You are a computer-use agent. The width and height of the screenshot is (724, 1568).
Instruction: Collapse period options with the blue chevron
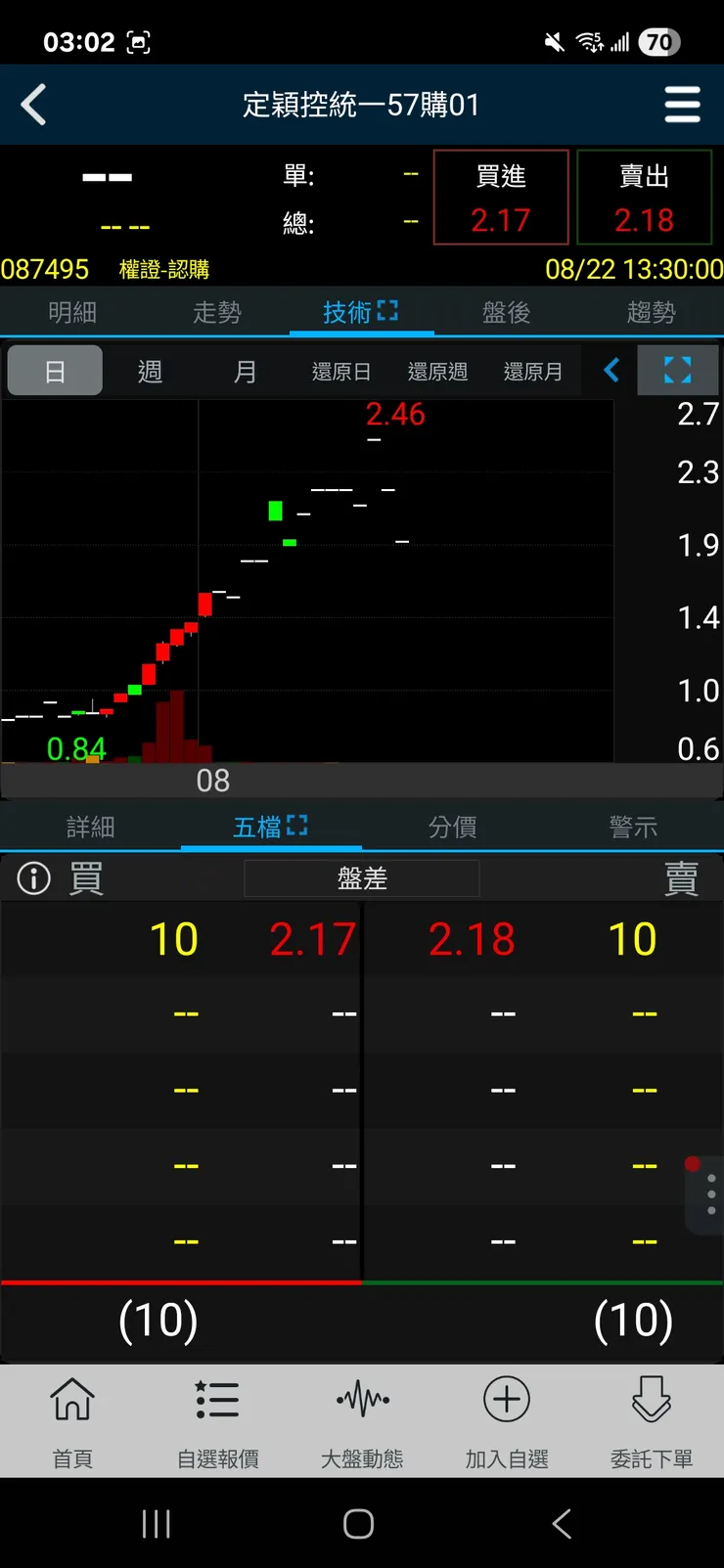[611, 371]
